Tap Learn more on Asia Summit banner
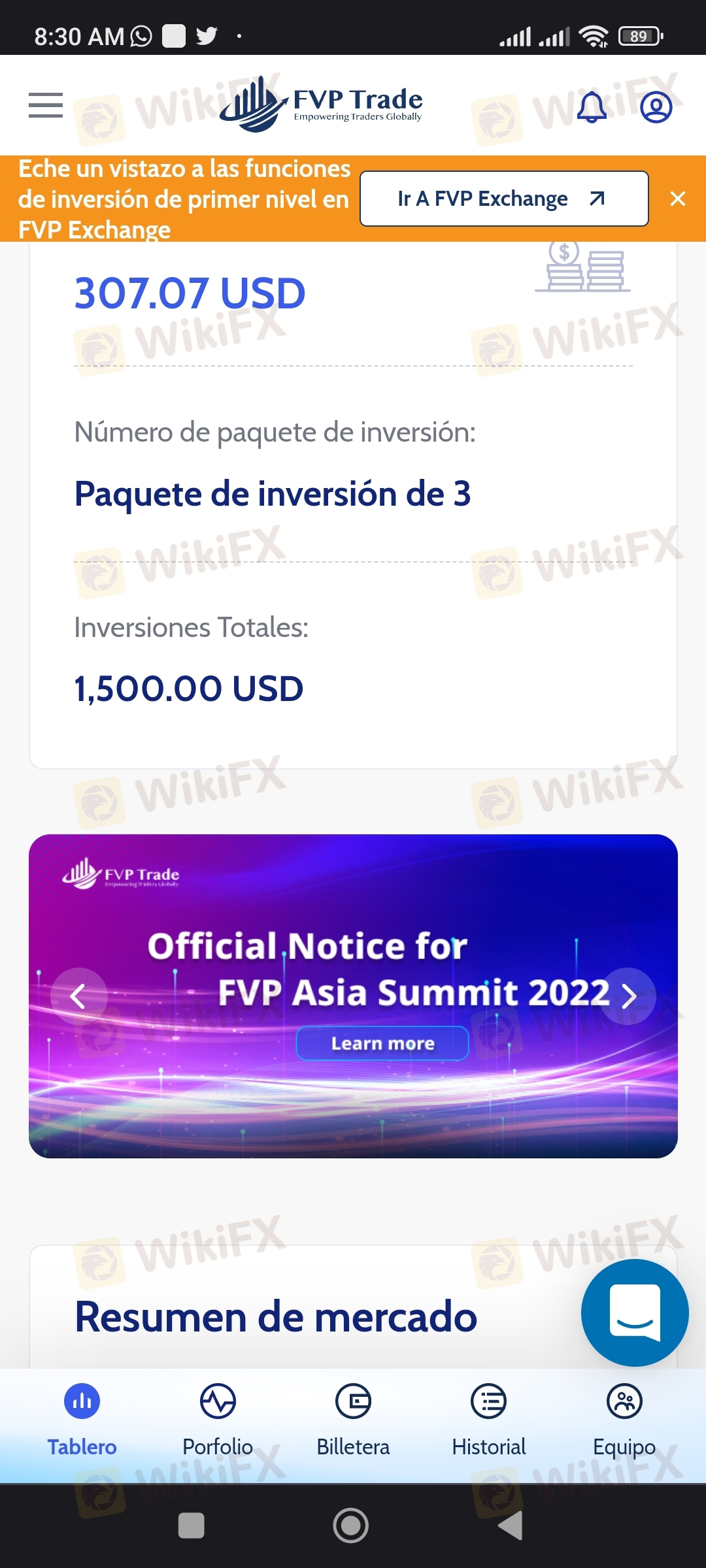Viewport: 706px width, 1568px height. [382, 1043]
